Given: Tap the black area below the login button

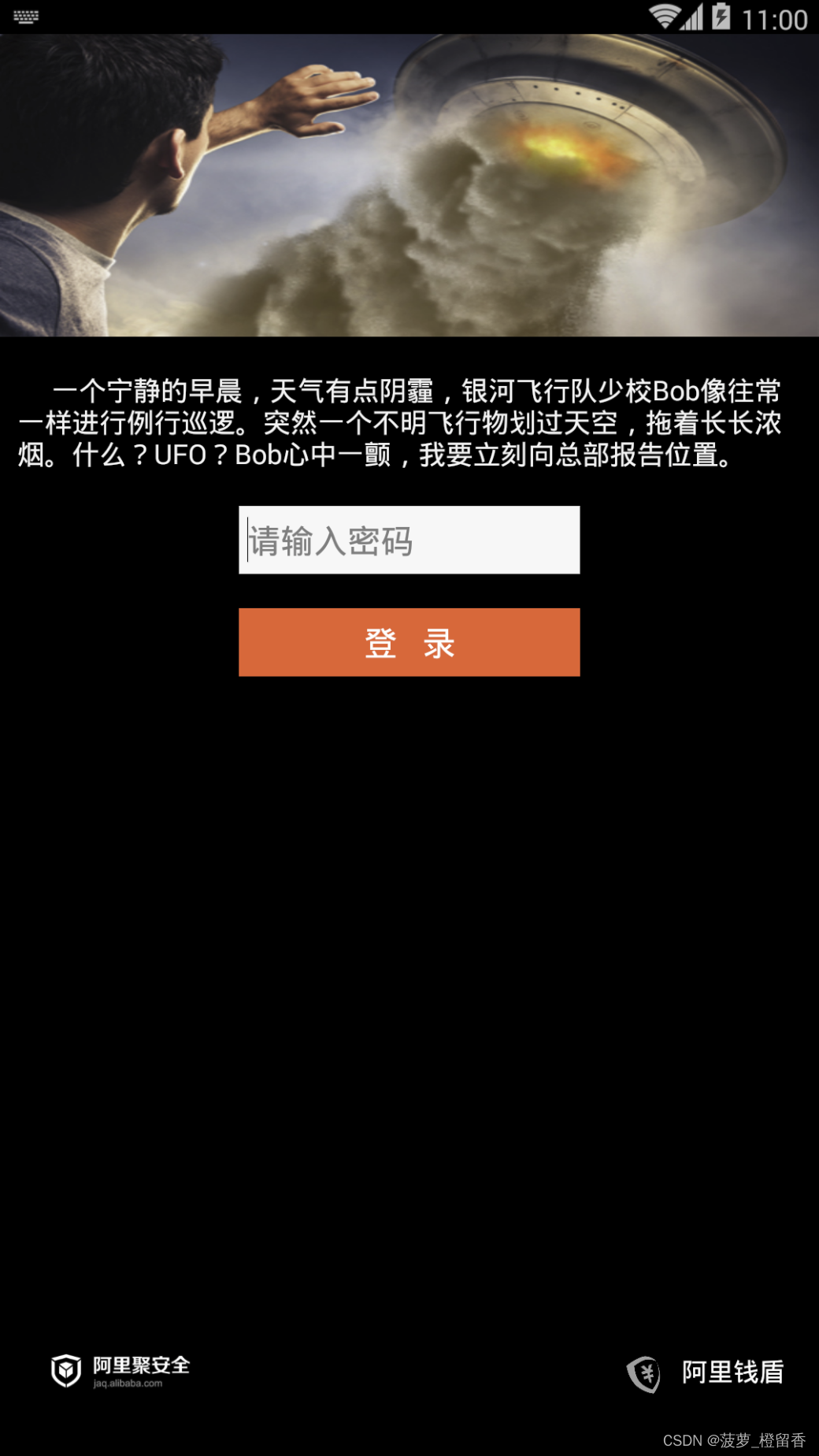Looking at the screenshot, I should point(409,945).
